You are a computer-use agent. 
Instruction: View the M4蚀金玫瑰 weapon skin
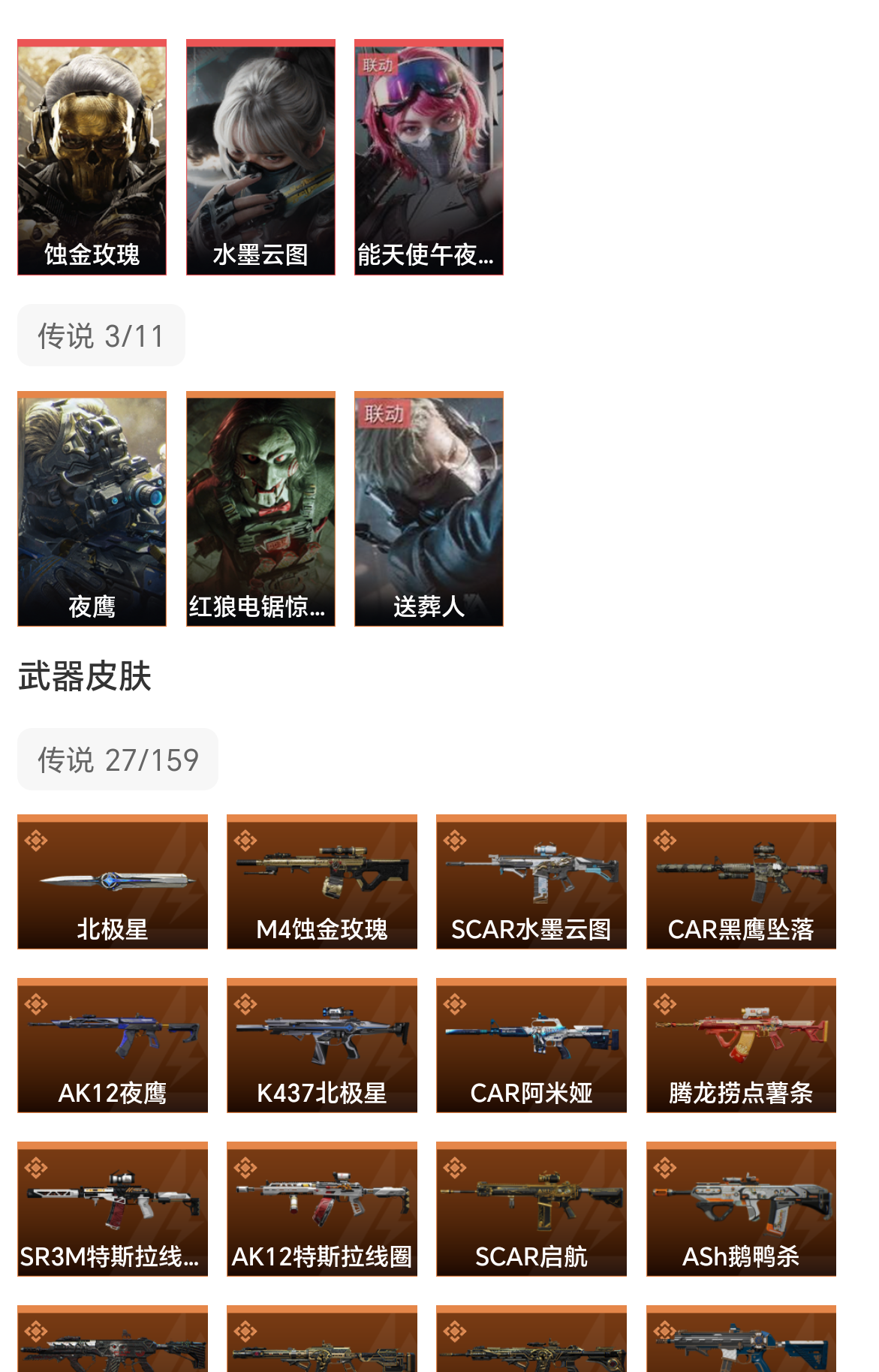(322, 882)
